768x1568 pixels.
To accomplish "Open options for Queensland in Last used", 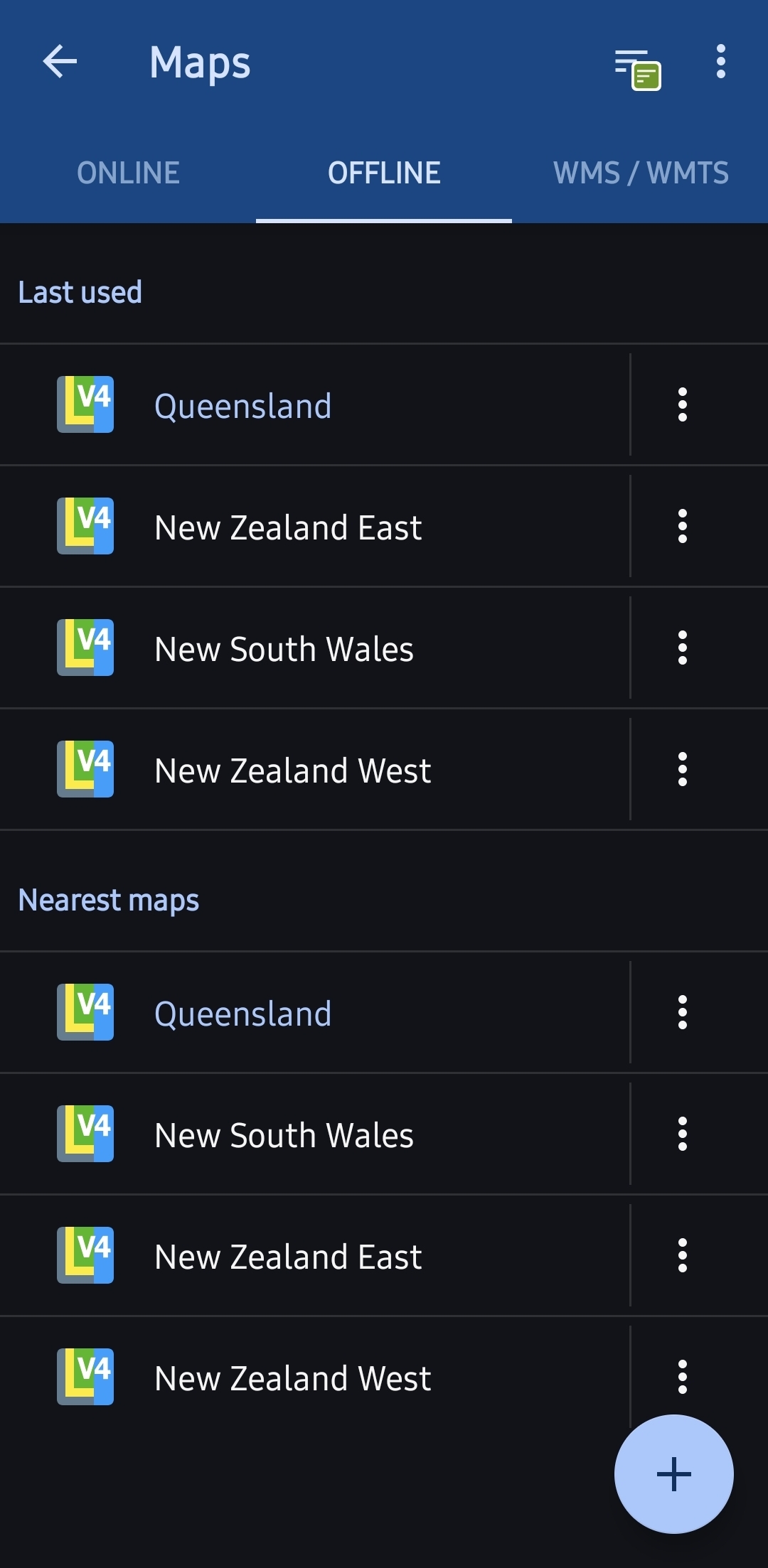I will point(682,405).
